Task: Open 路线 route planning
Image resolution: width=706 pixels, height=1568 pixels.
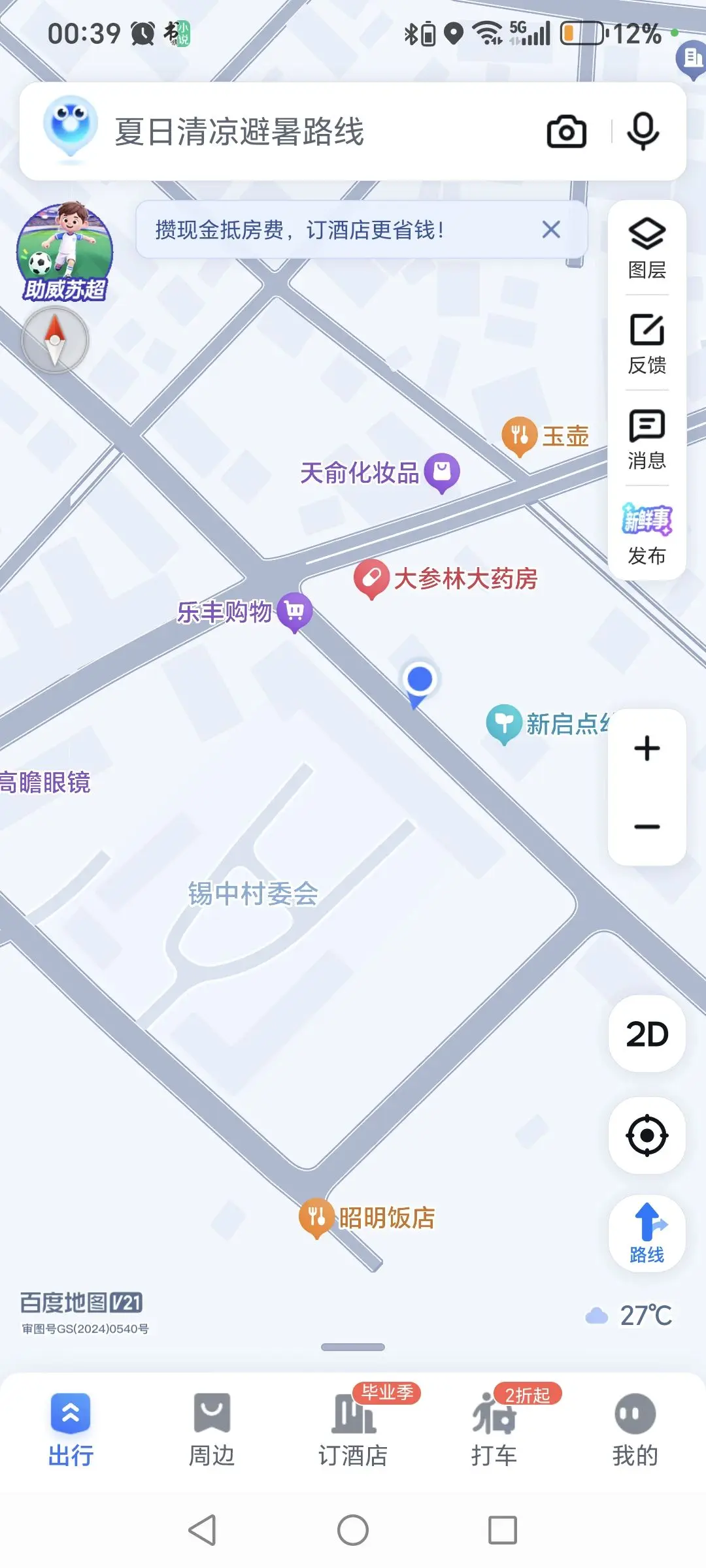Action: [x=647, y=1233]
